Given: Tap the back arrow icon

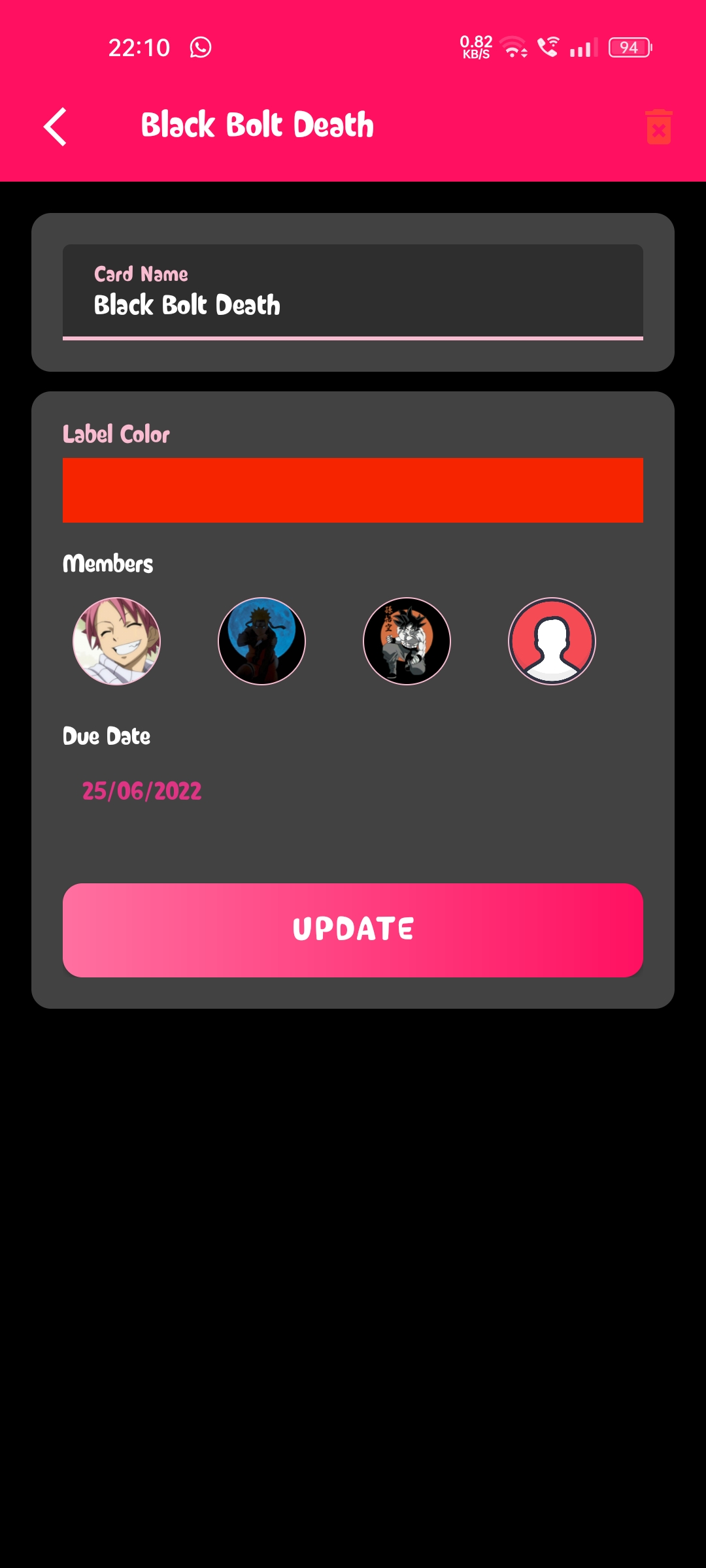Looking at the screenshot, I should (x=56, y=126).
